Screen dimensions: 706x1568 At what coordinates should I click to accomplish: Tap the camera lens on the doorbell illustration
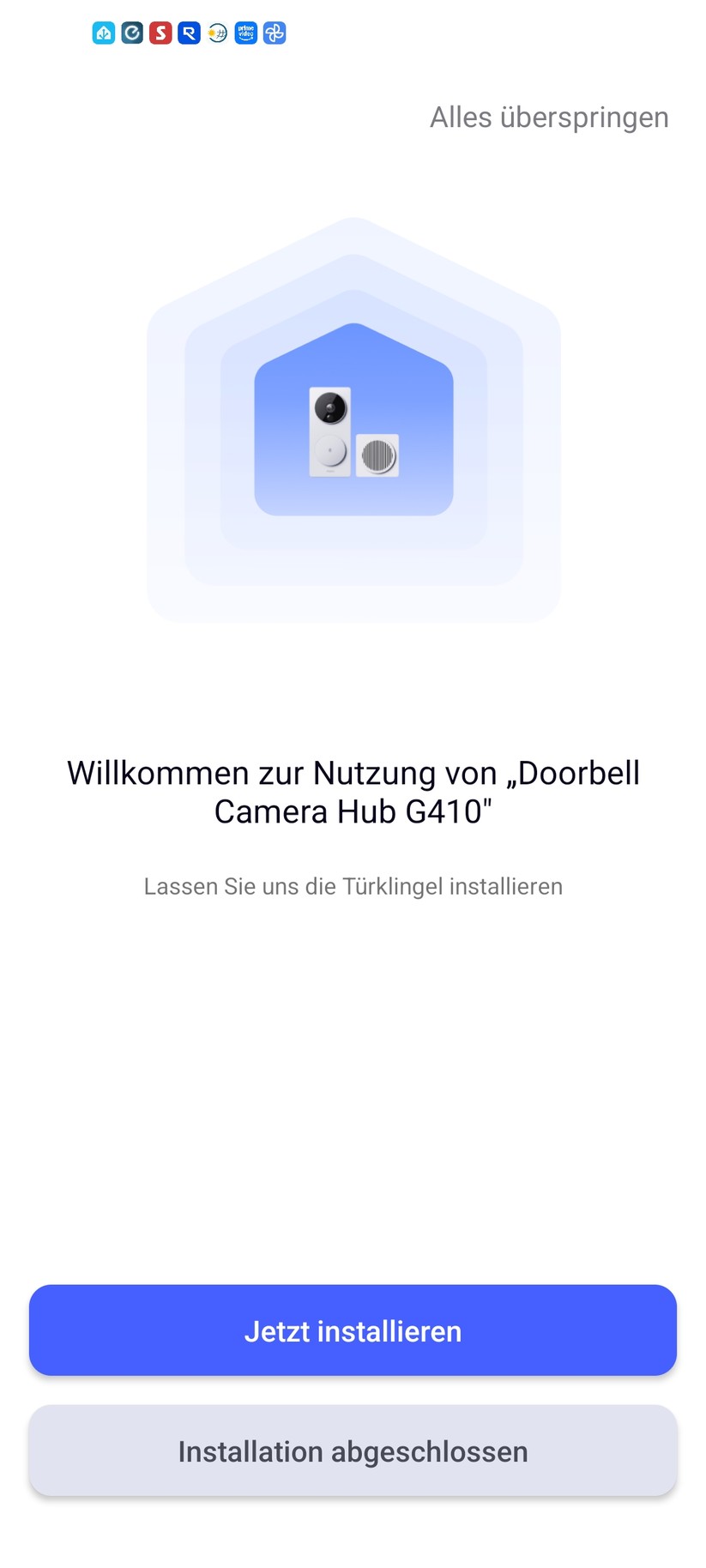point(329,408)
